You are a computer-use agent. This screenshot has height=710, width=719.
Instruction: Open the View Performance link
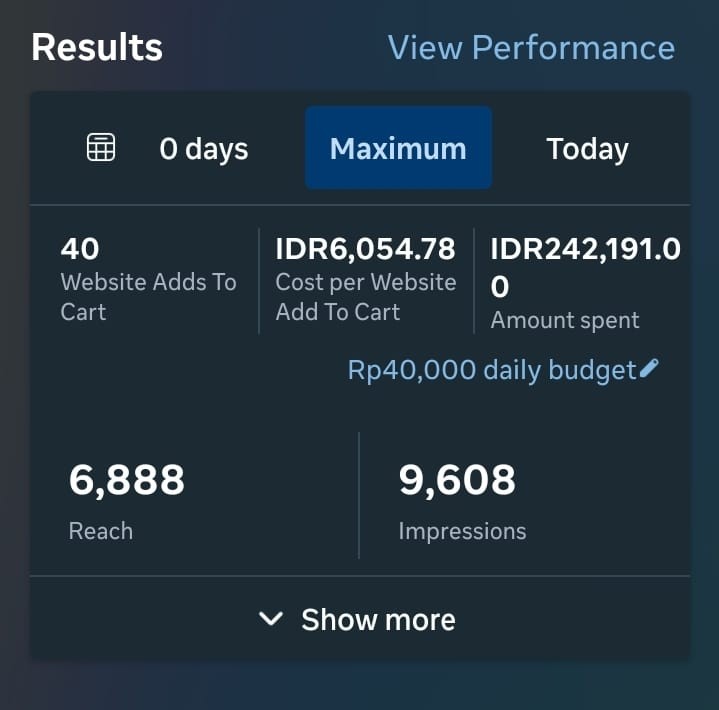pyautogui.click(x=531, y=48)
